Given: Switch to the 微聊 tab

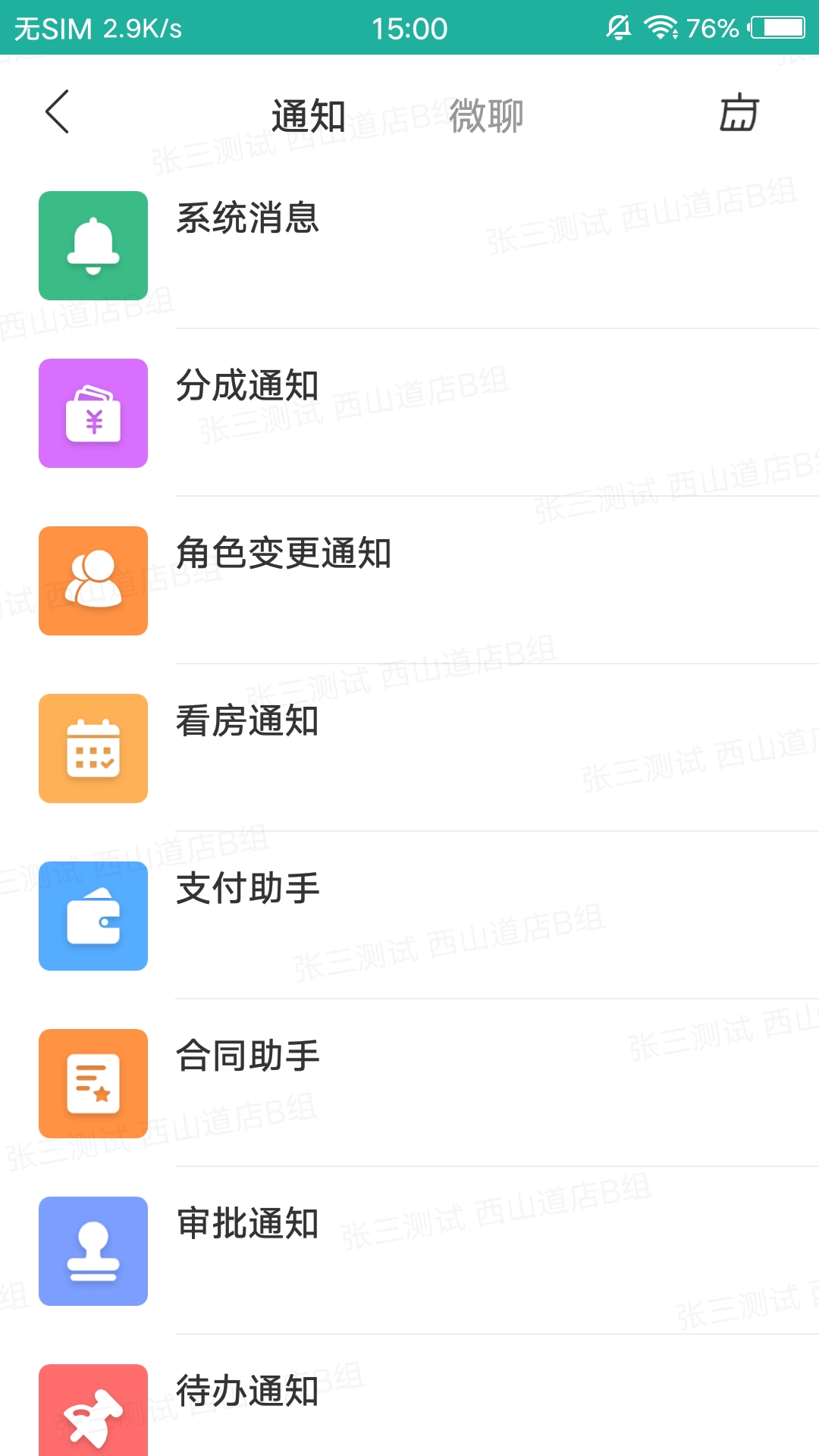Looking at the screenshot, I should point(486,115).
